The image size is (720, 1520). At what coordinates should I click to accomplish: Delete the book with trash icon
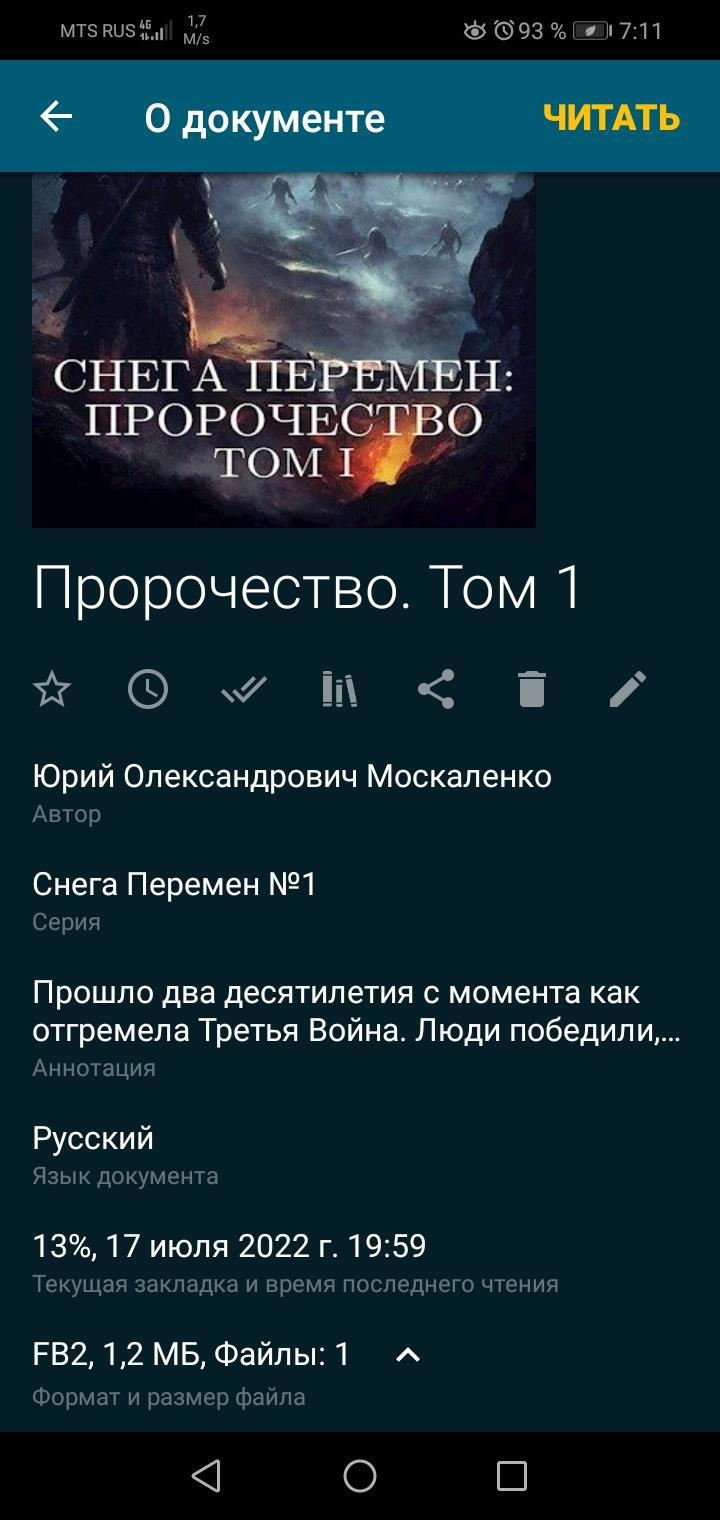[x=531, y=690]
